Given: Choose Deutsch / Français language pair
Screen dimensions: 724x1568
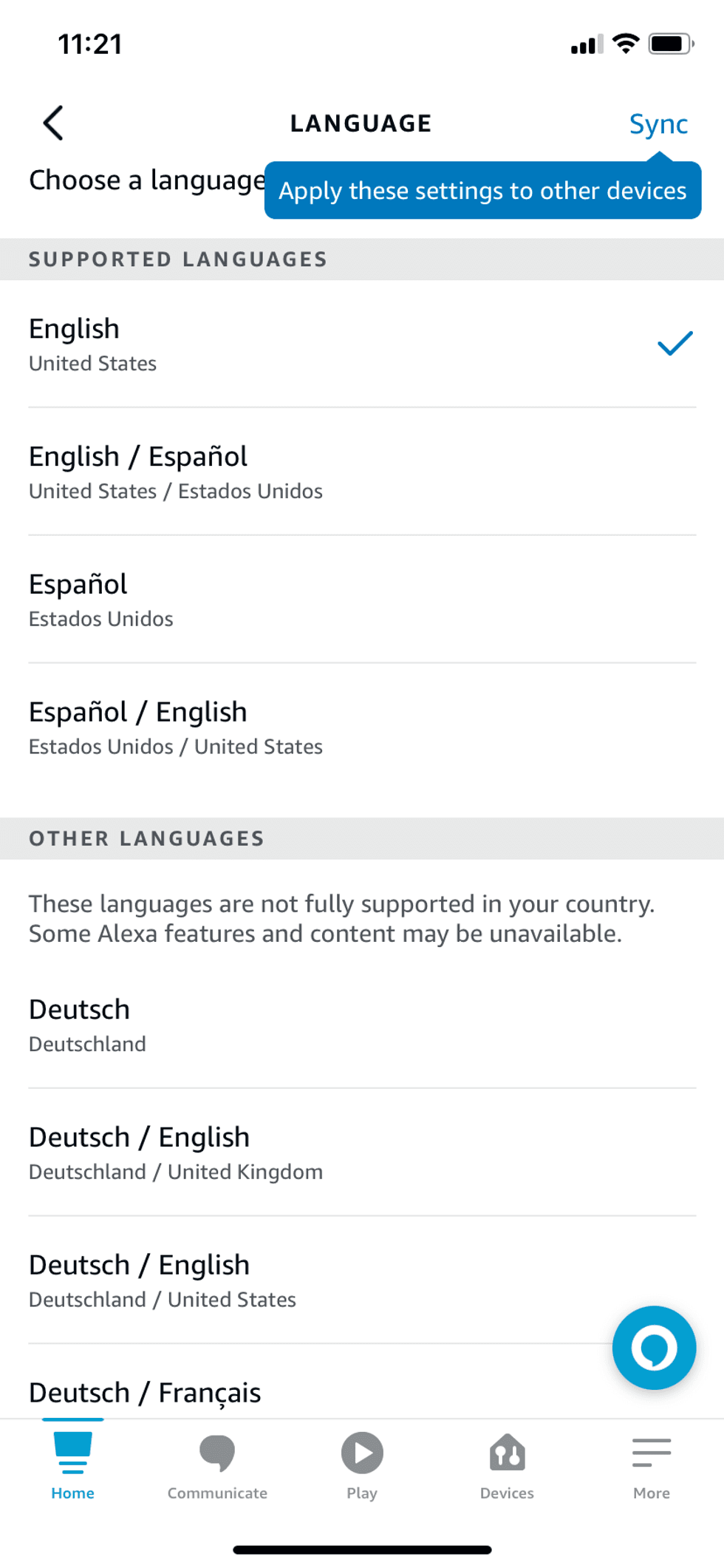Looking at the screenshot, I should point(144,1393).
